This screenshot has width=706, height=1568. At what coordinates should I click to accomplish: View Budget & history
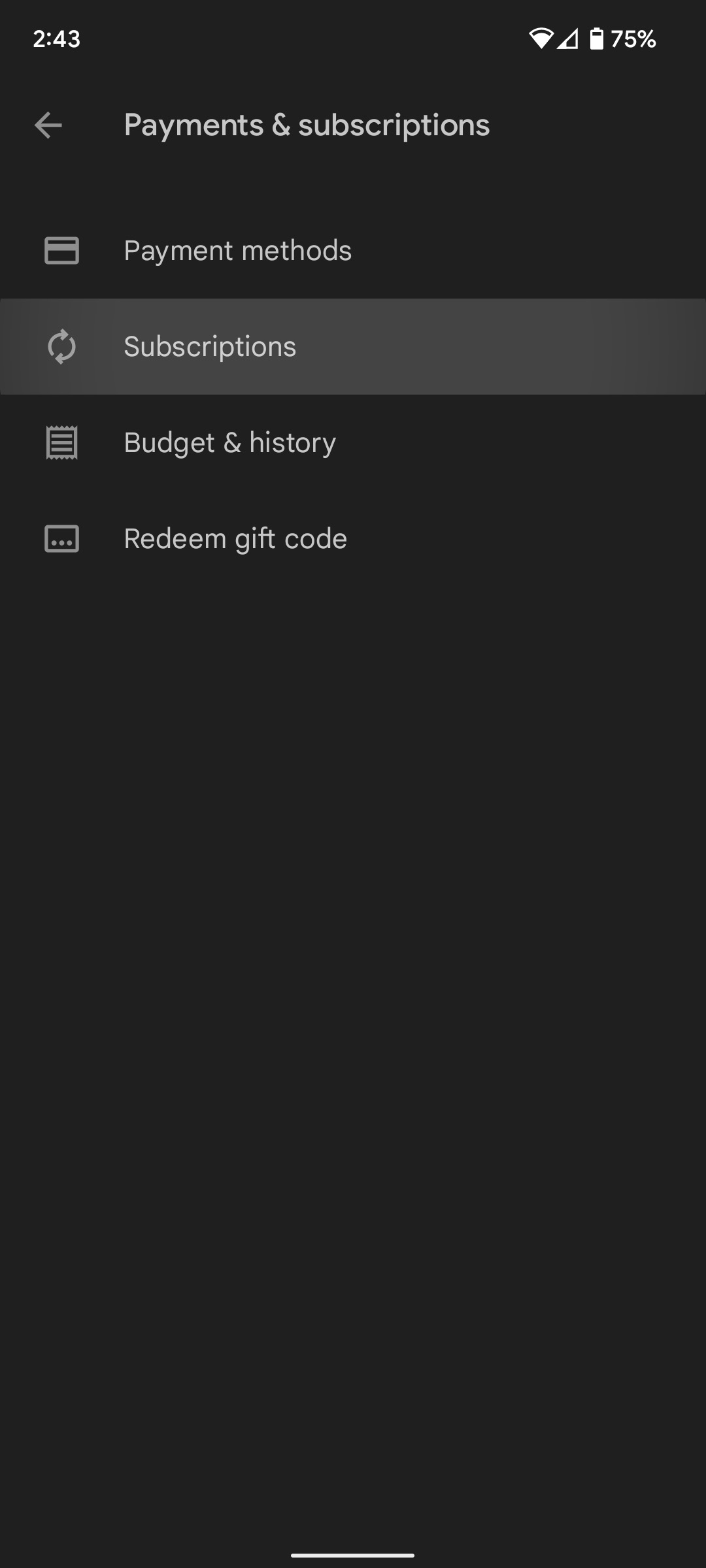(229, 443)
